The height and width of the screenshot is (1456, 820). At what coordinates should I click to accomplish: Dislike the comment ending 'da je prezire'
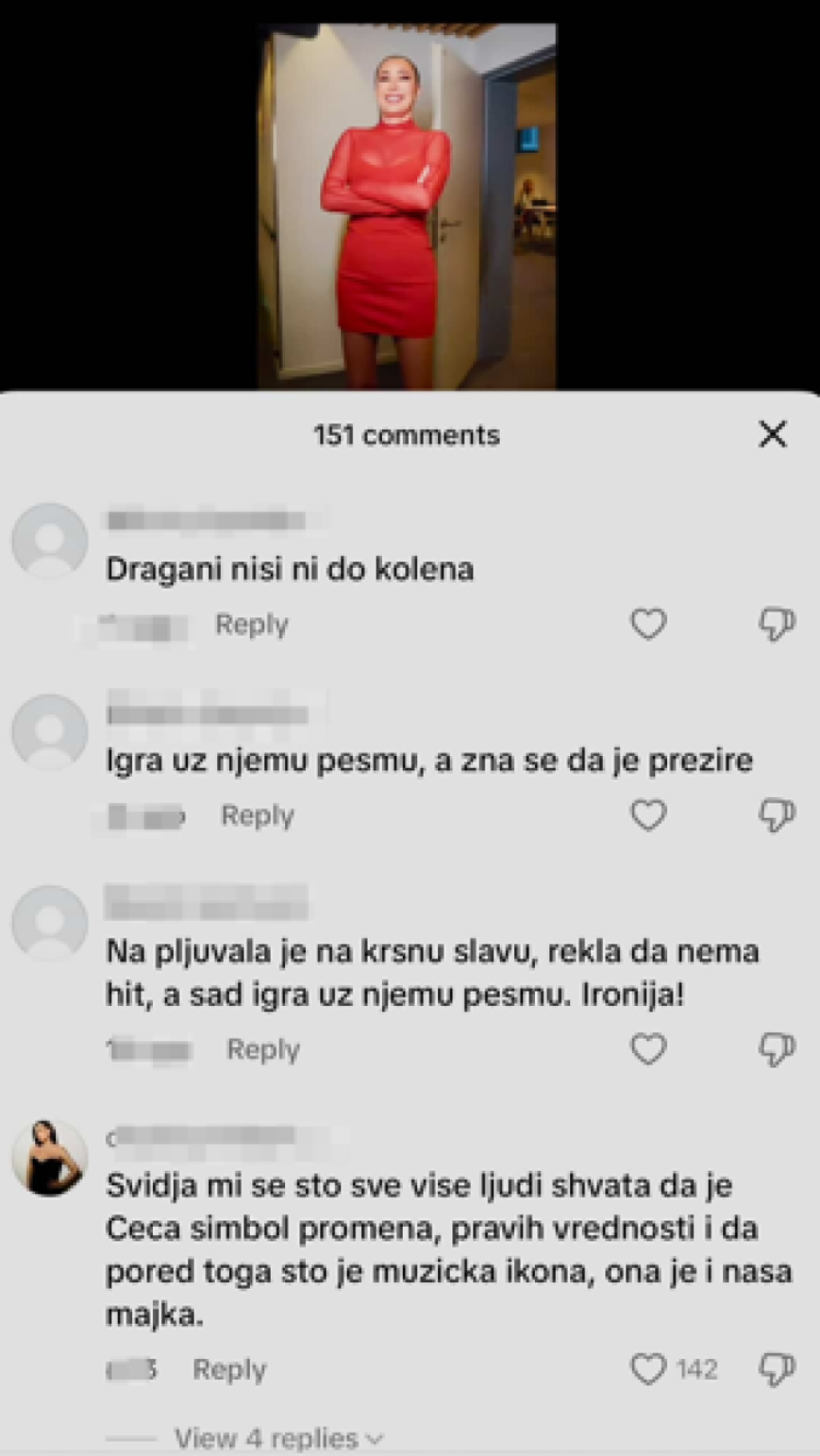pyautogui.click(x=776, y=815)
